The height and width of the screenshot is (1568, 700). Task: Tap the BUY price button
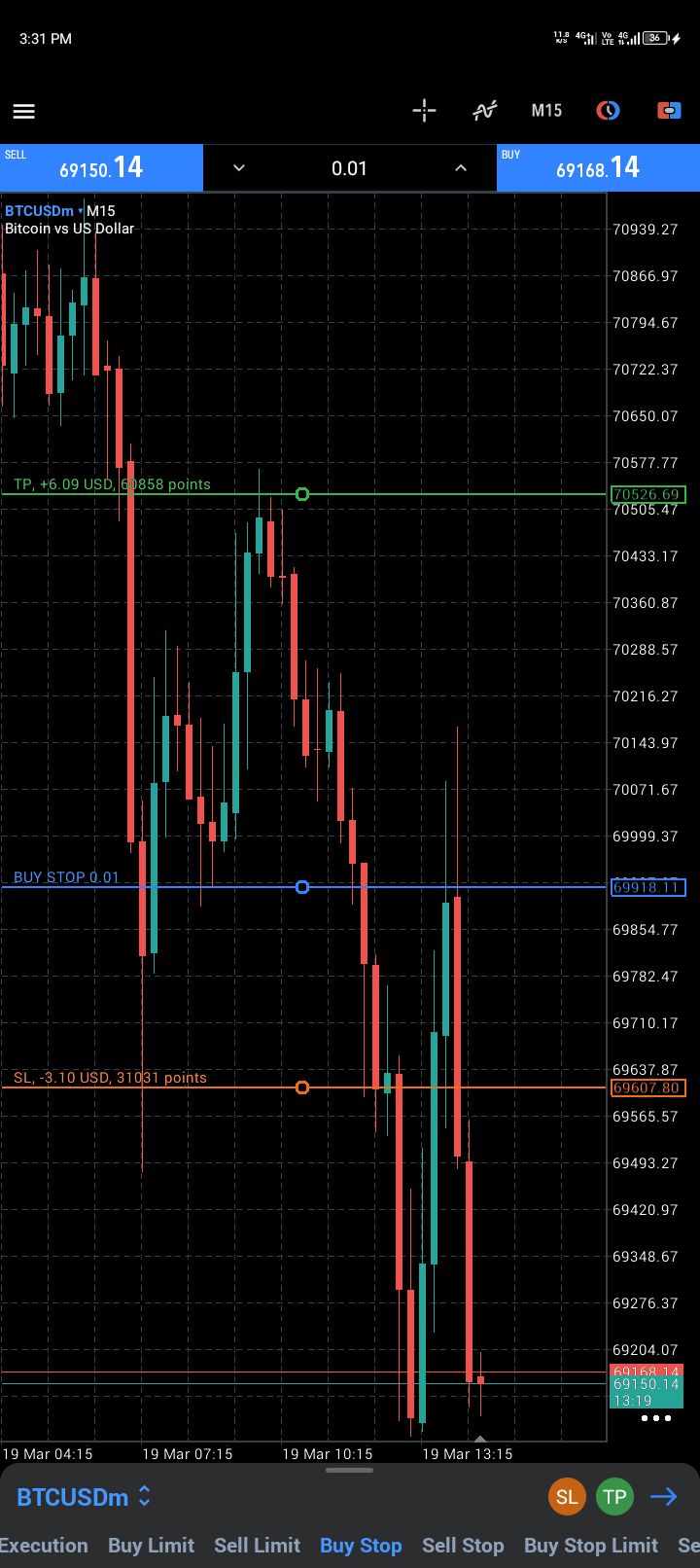[x=598, y=168]
